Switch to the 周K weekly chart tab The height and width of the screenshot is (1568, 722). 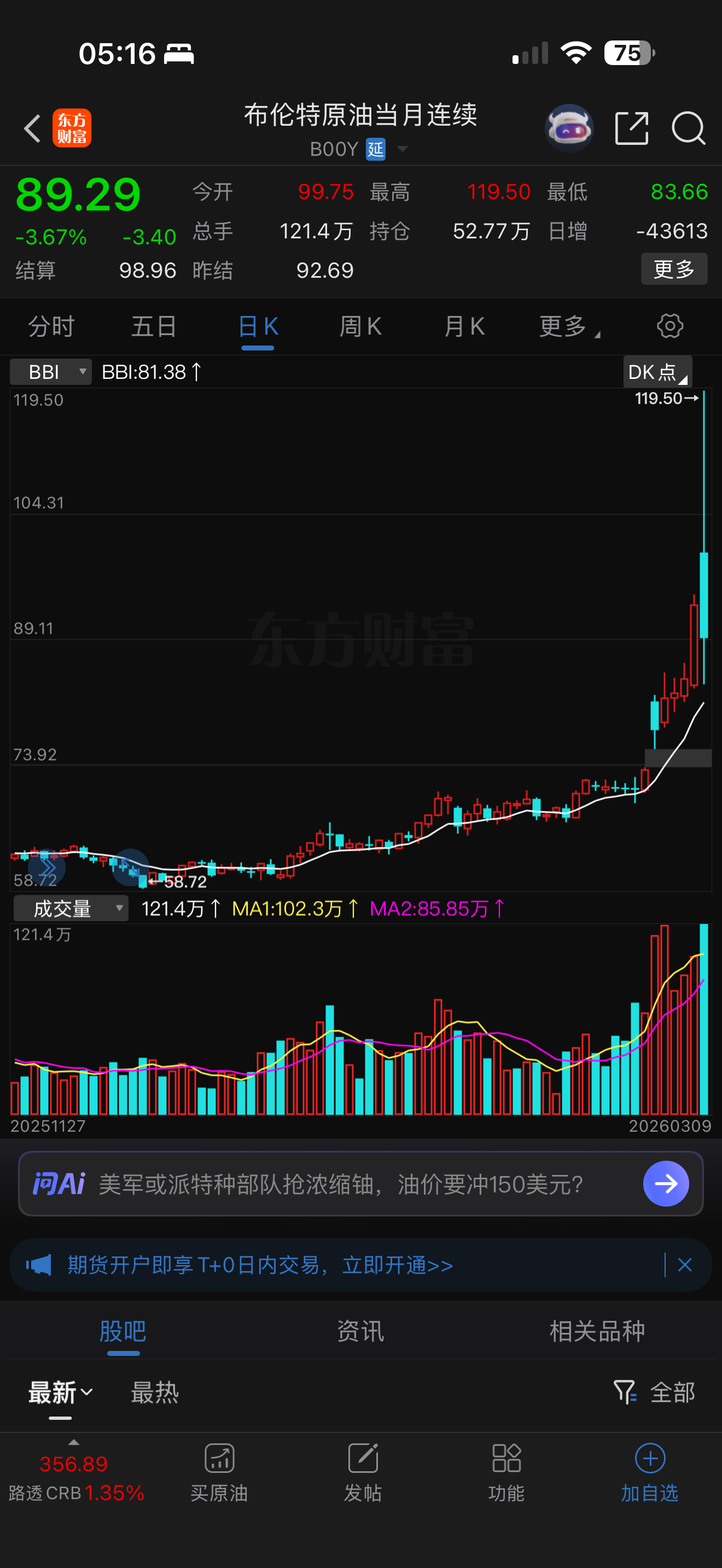[360, 326]
